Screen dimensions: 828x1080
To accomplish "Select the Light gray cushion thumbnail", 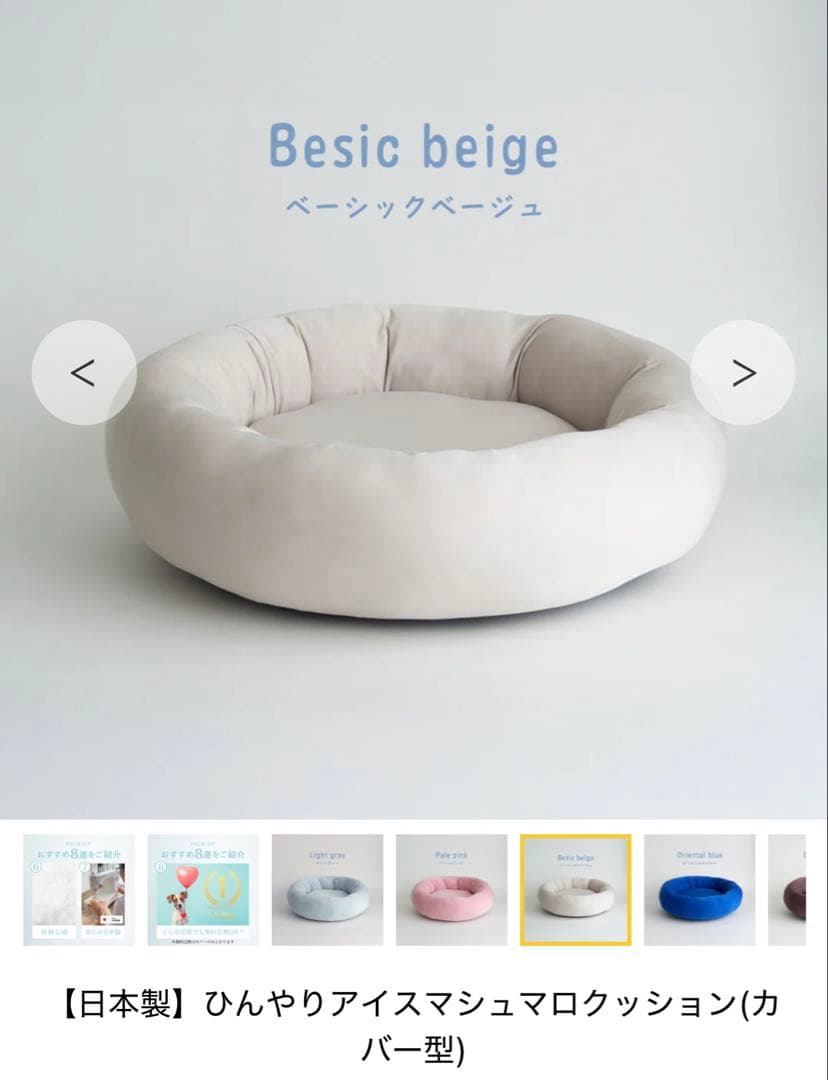I will [327, 890].
